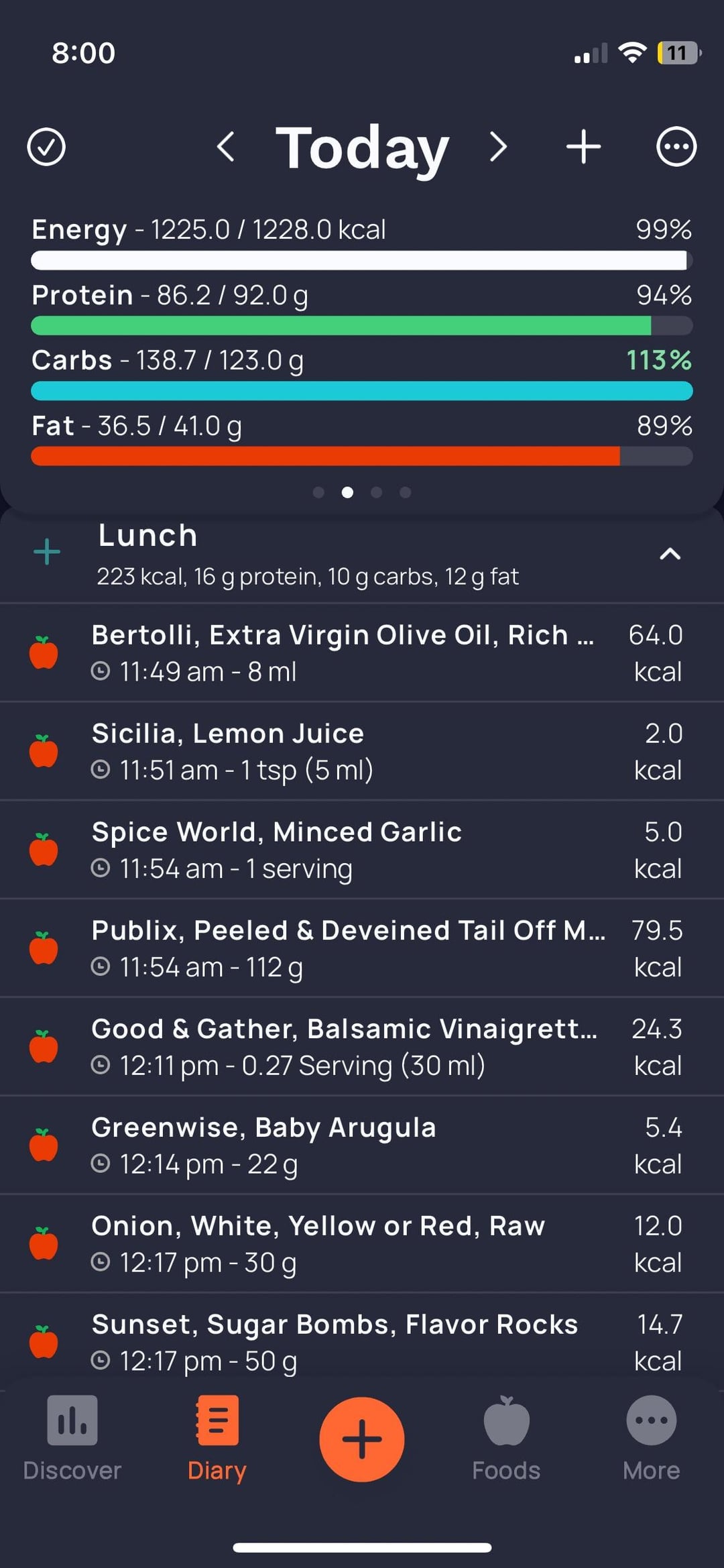Open Good & Gather Balsamic Vinaigrette entry
The width and height of the screenshot is (724, 1568).
(362, 1047)
